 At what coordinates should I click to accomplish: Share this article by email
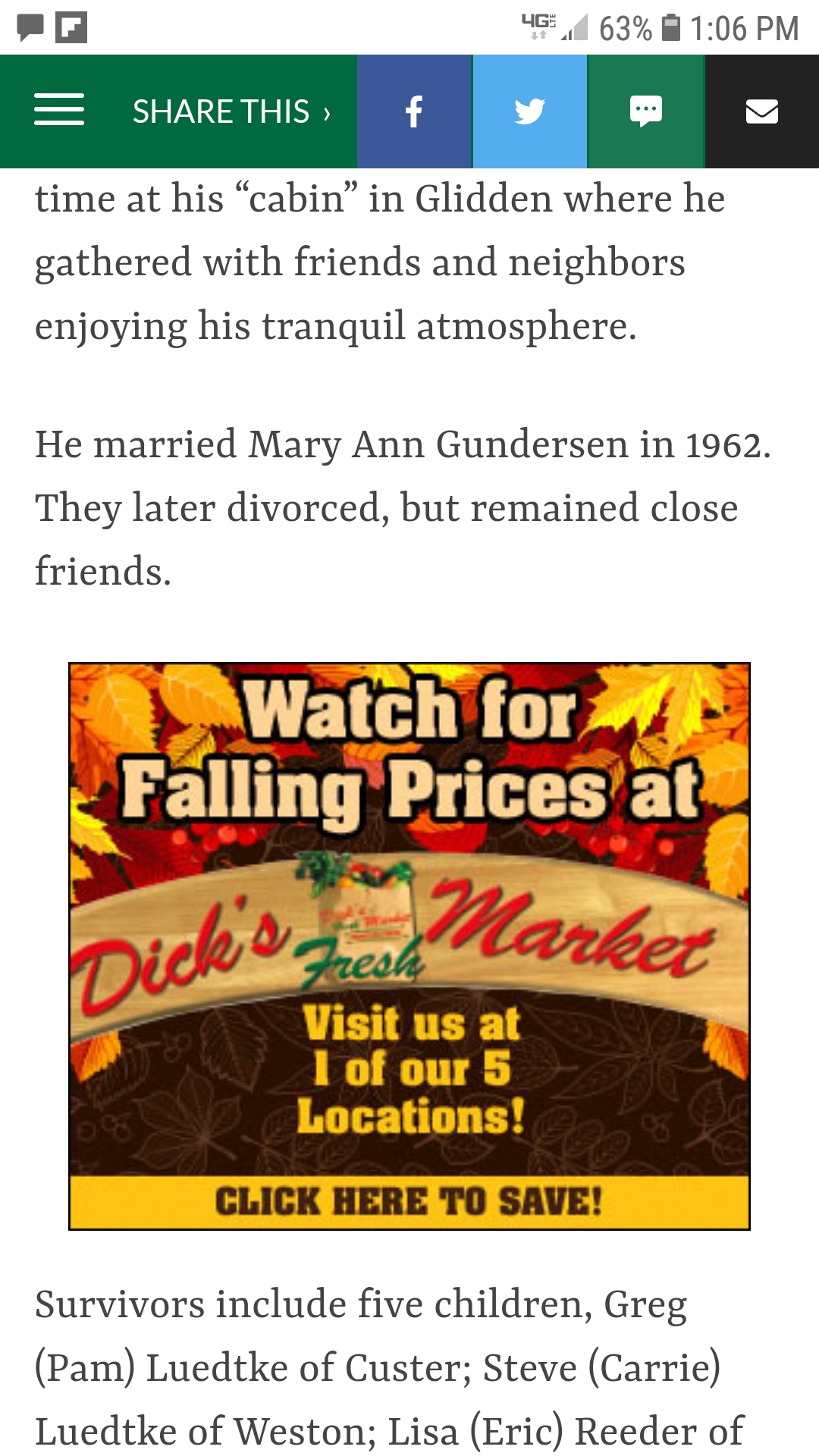click(761, 111)
